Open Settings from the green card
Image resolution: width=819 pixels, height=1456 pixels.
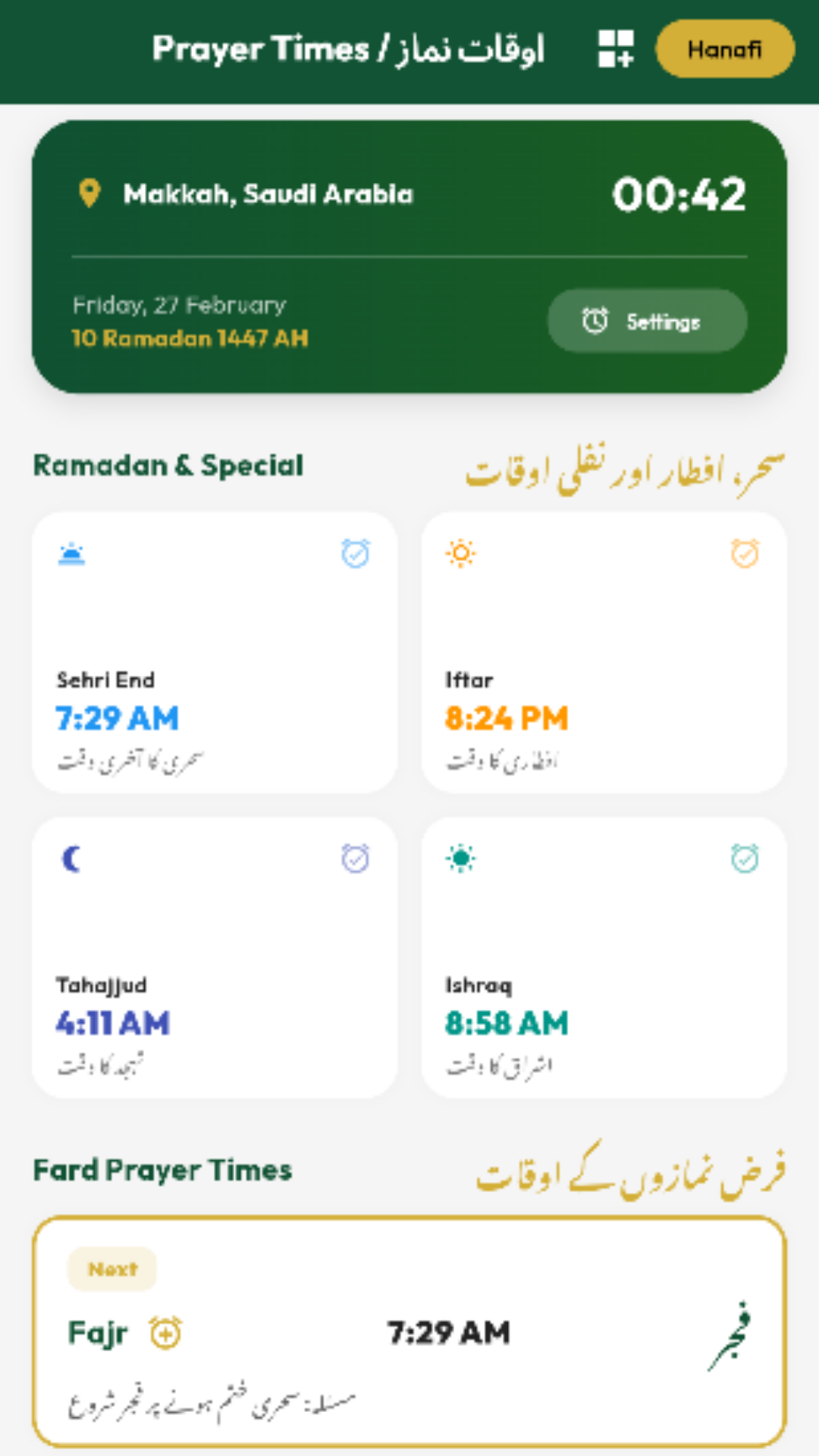647,320
